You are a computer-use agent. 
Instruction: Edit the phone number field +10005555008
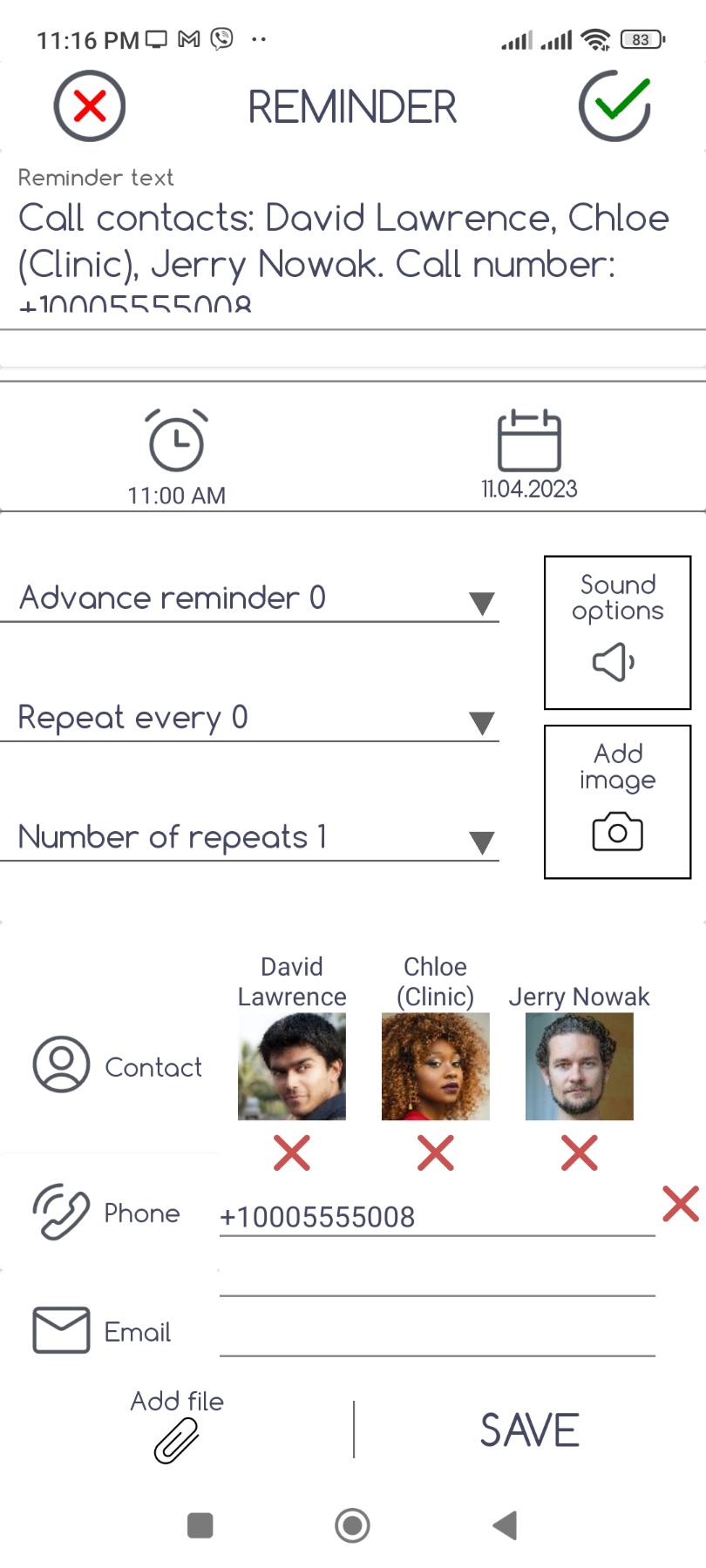(438, 1216)
